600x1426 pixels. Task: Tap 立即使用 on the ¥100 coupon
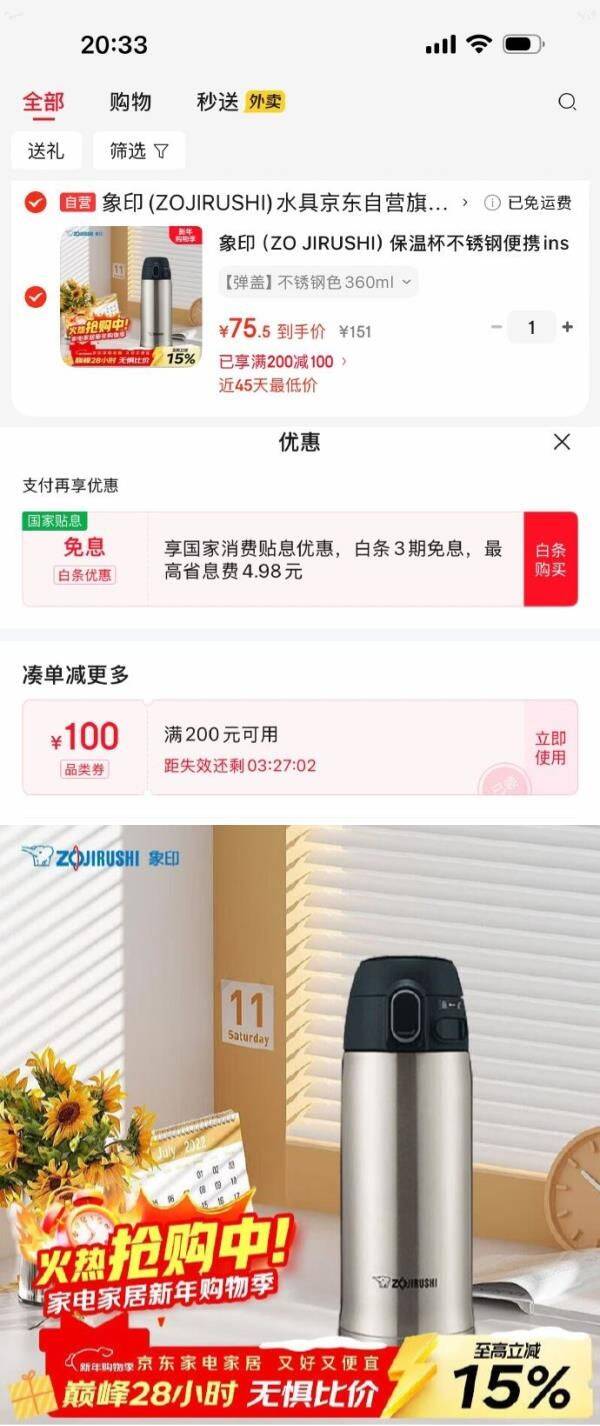point(550,747)
